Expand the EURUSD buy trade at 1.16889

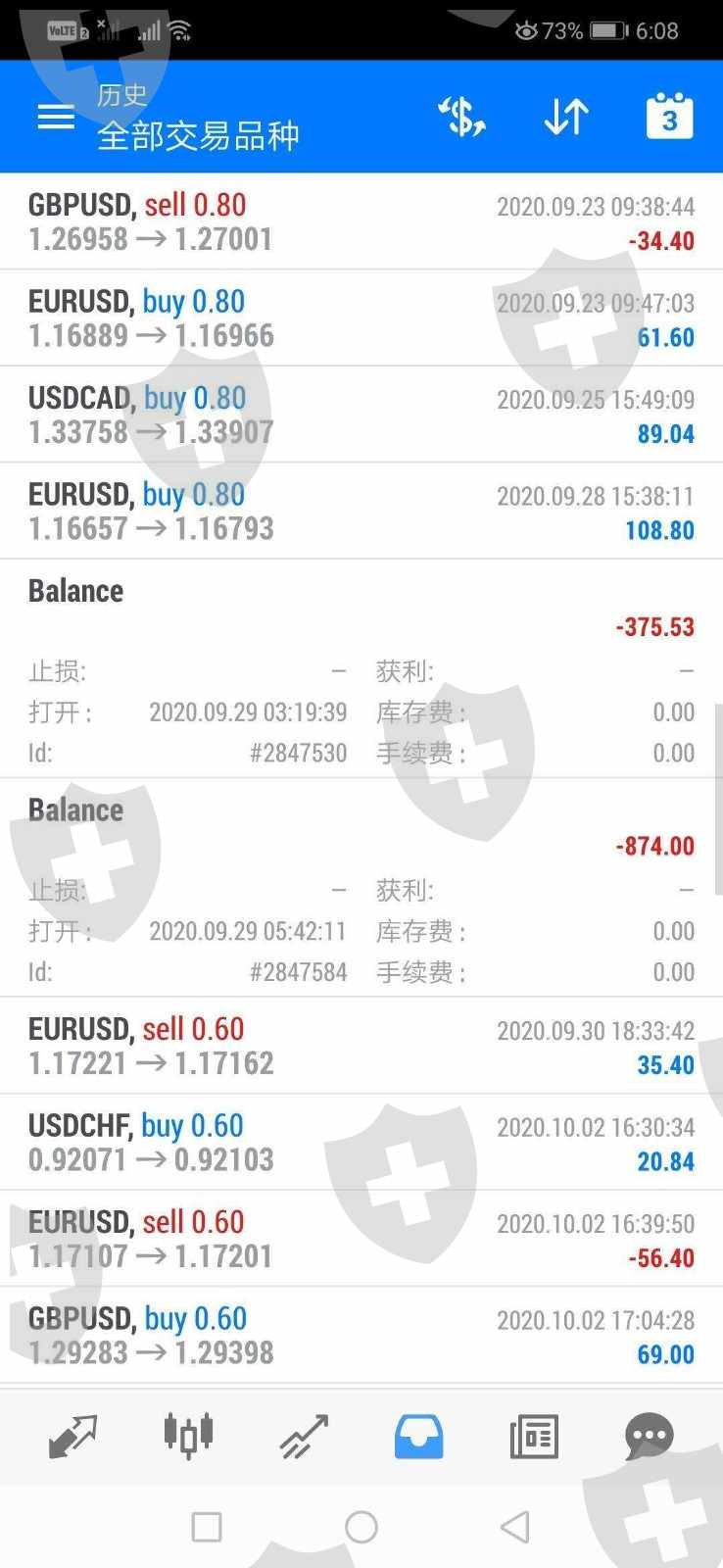(x=361, y=318)
